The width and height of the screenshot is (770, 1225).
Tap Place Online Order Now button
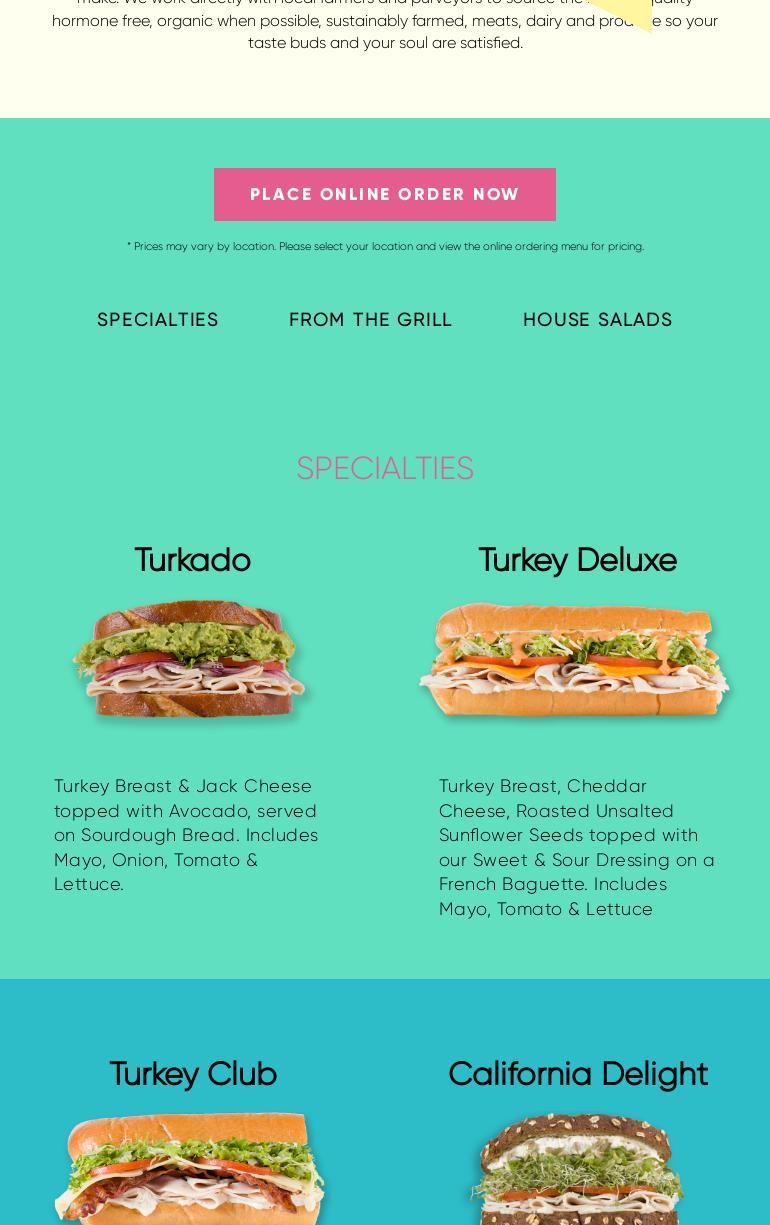pos(385,194)
